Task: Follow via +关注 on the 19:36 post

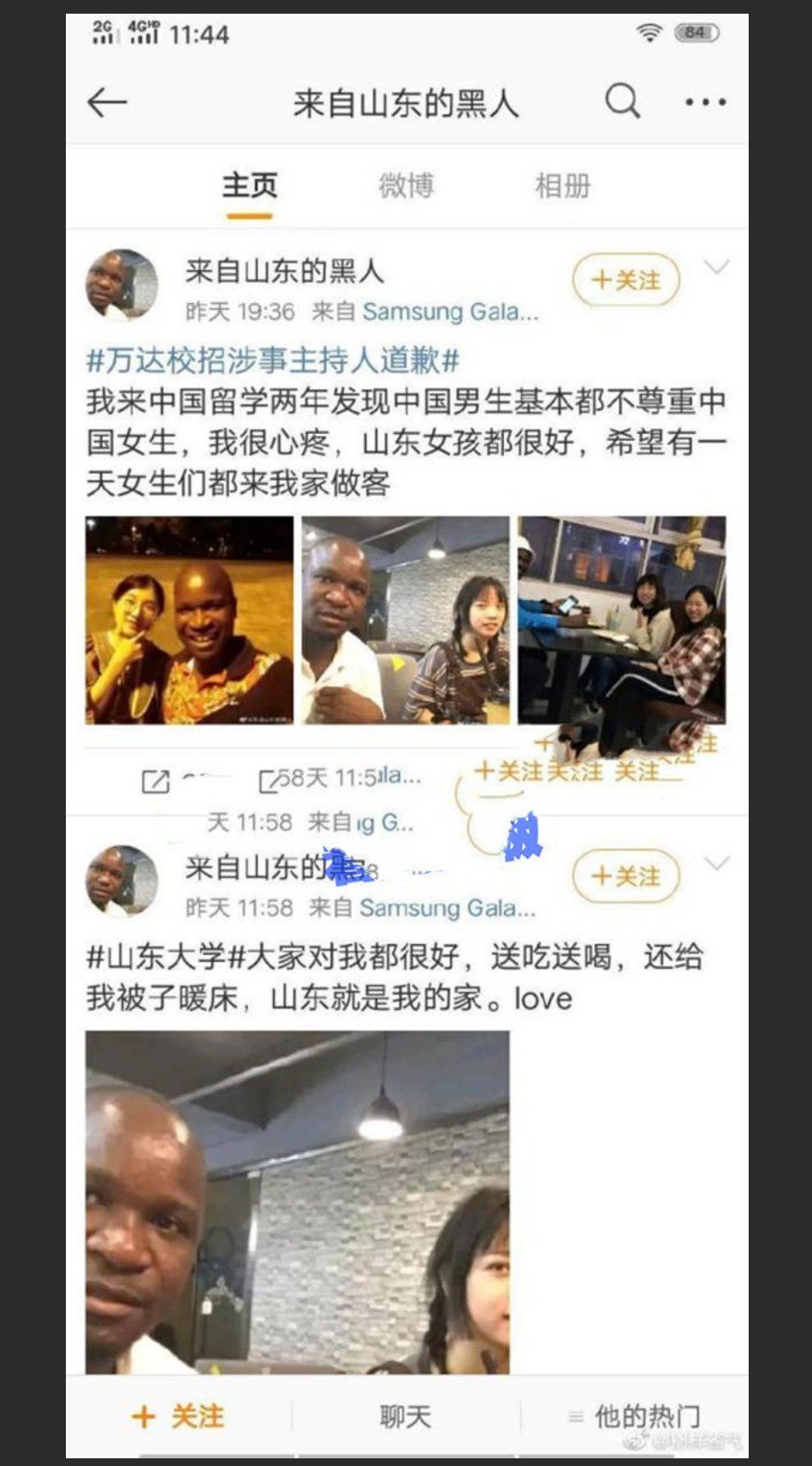Action: point(625,280)
